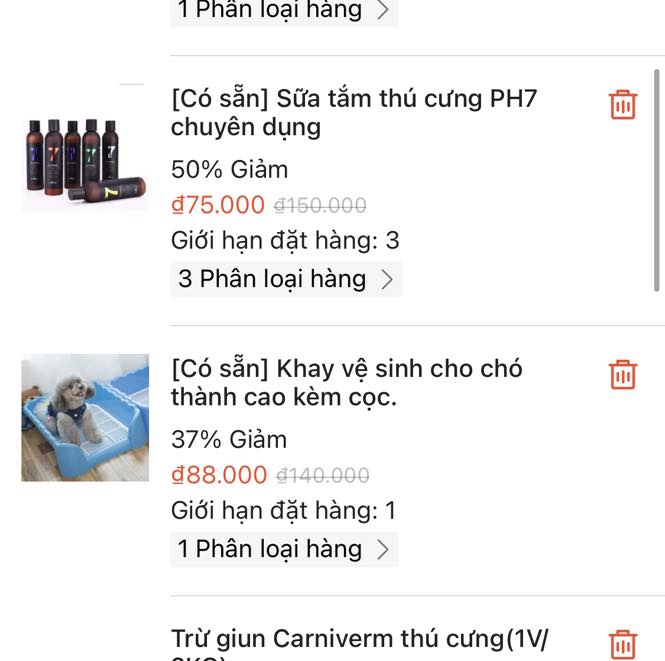This screenshot has height=661, width=665.
Task: Expand 3 Phân loại hàng for Sữa tắm
Action: [x=286, y=279]
